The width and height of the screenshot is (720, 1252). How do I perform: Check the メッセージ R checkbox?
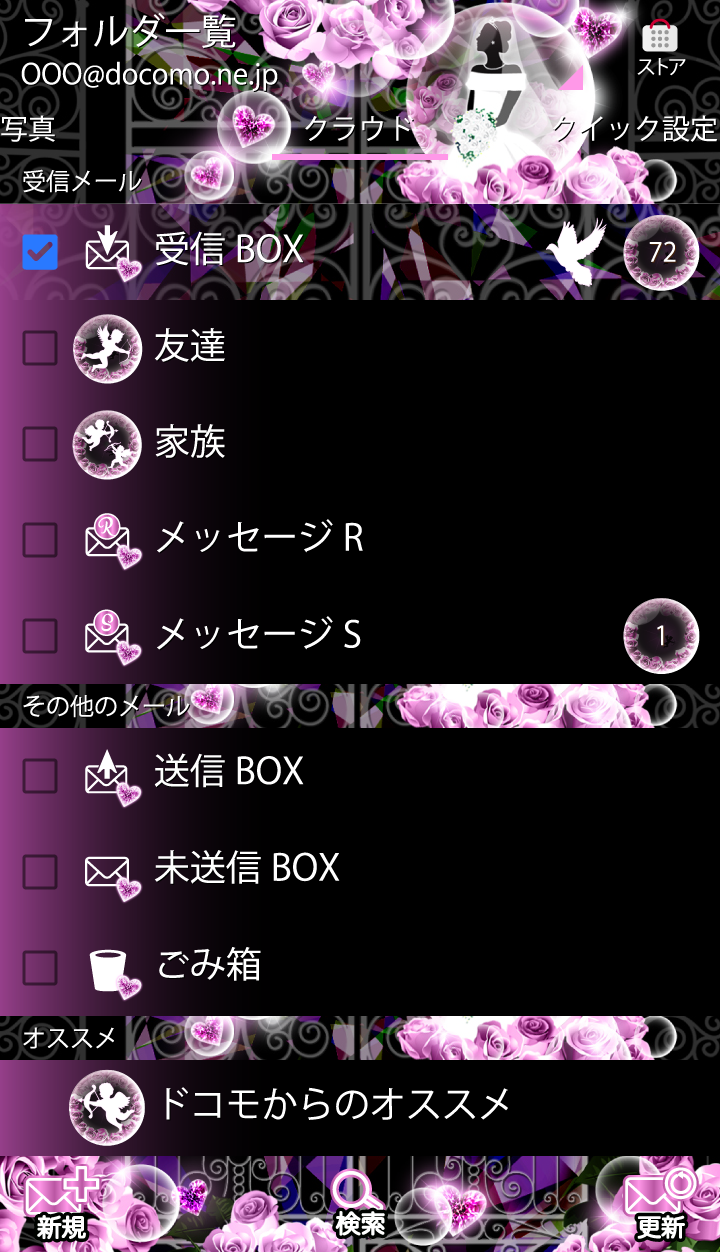40,540
